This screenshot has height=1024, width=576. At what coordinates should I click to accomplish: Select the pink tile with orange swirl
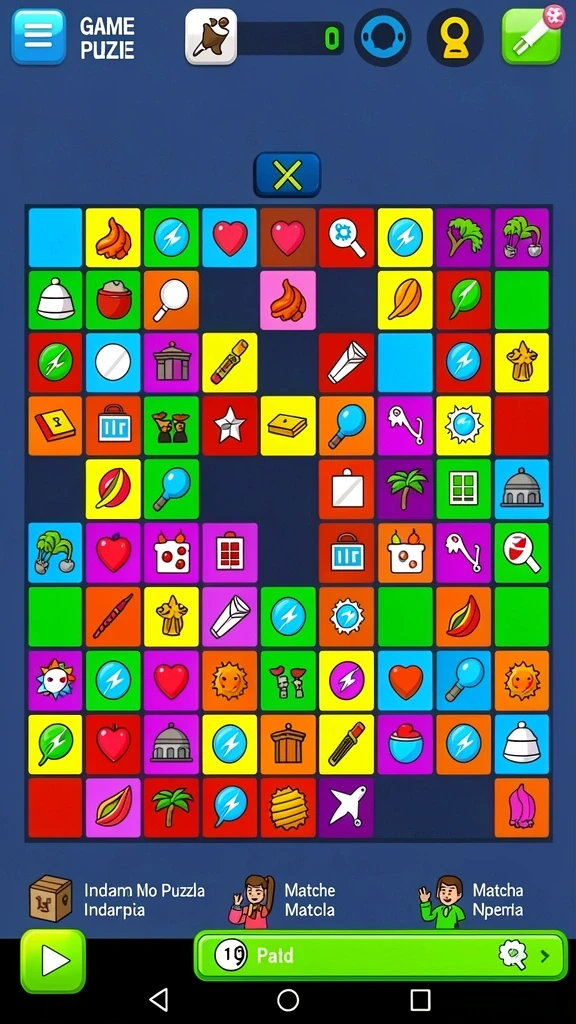coord(288,300)
